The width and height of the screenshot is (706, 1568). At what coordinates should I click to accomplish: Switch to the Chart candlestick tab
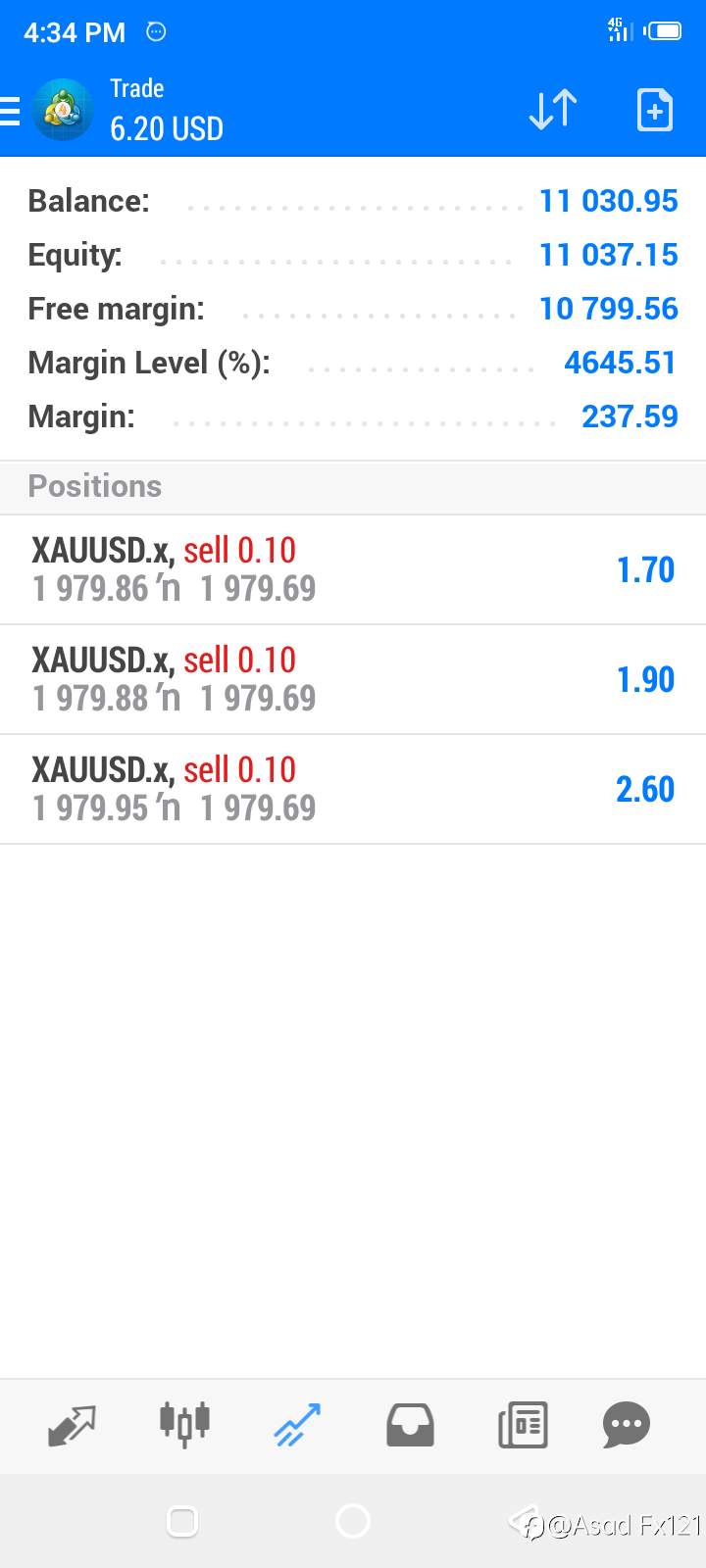(x=184, y=1424)
